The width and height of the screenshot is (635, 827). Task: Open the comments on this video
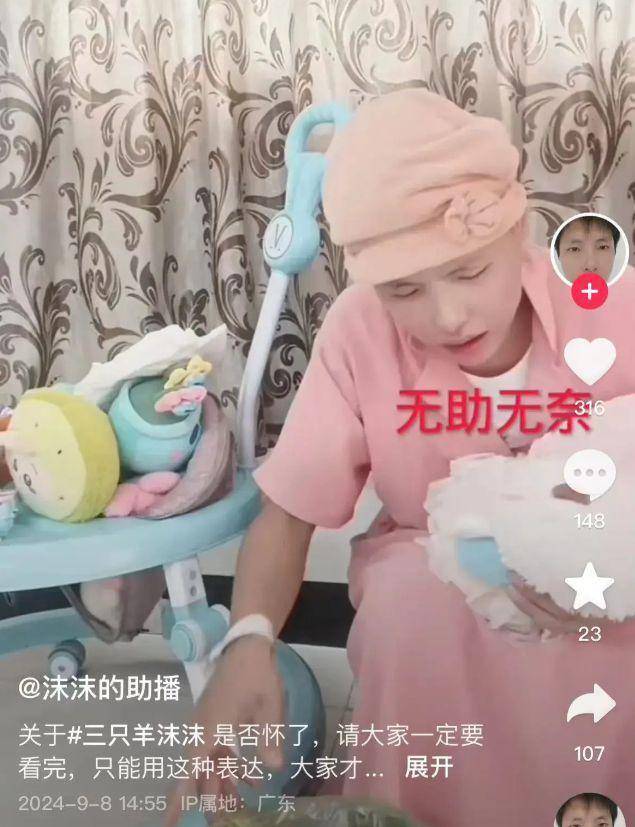pyautogui.click(x=590, y=475)
